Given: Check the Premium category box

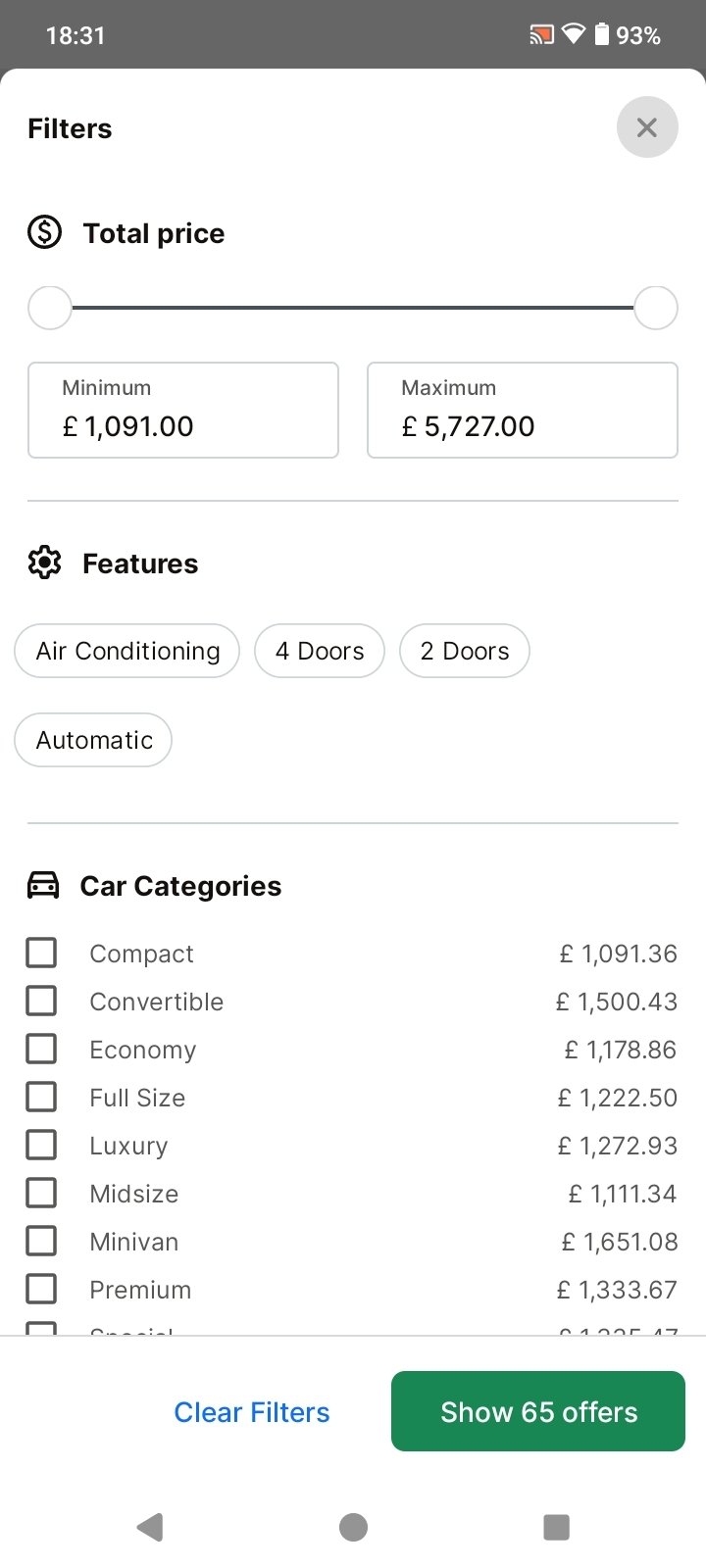Looking at the screenshot, I should pos(41,1289).
